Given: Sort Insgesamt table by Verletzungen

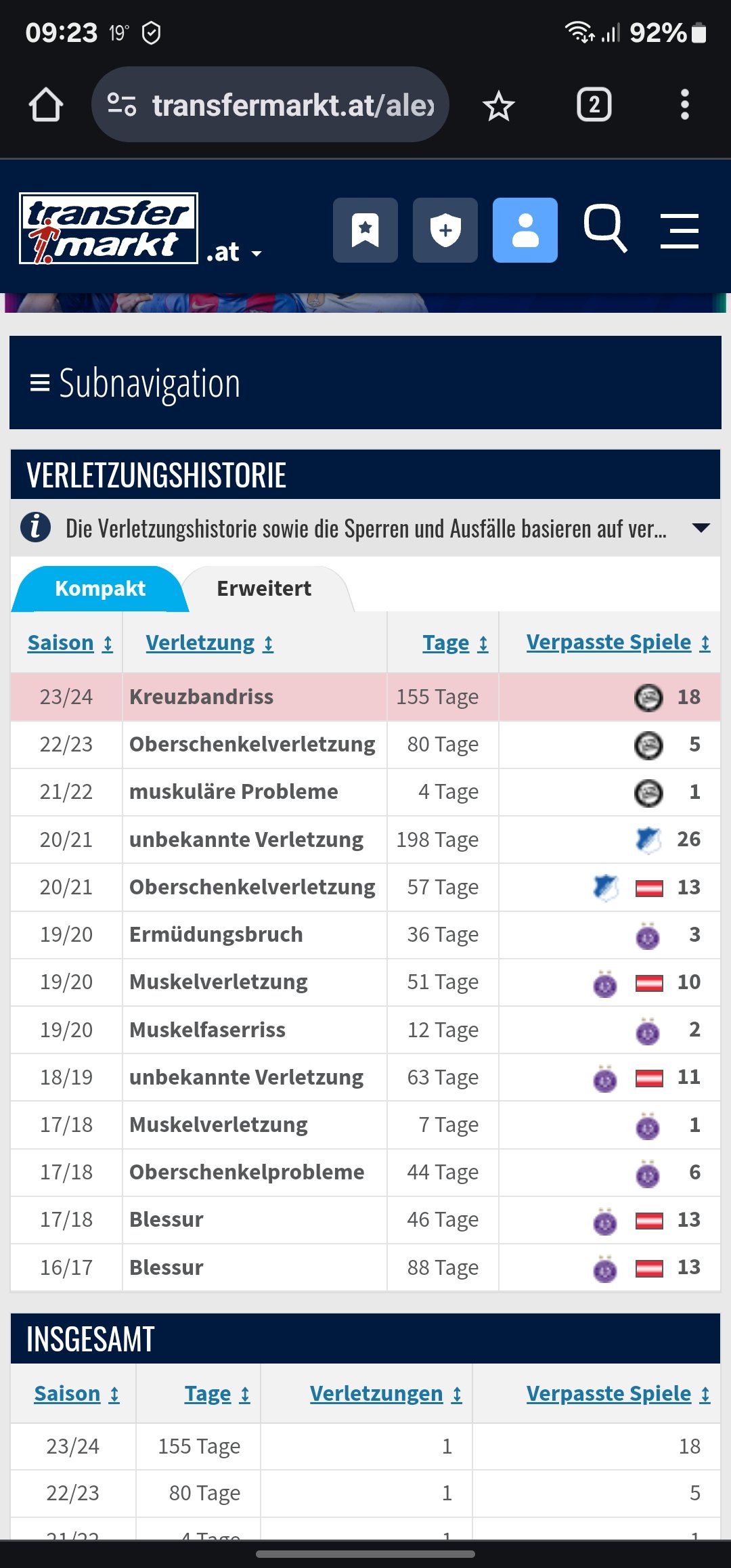Looking at the screenshot, I should (x=386, y=1393).
